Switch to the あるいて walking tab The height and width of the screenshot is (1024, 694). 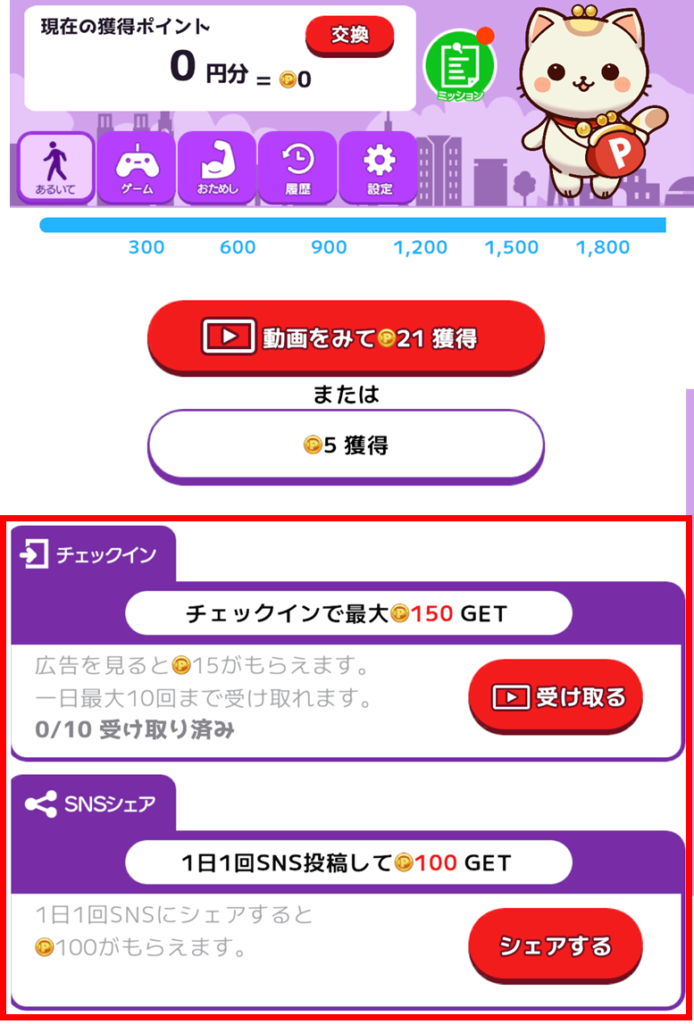56,167
